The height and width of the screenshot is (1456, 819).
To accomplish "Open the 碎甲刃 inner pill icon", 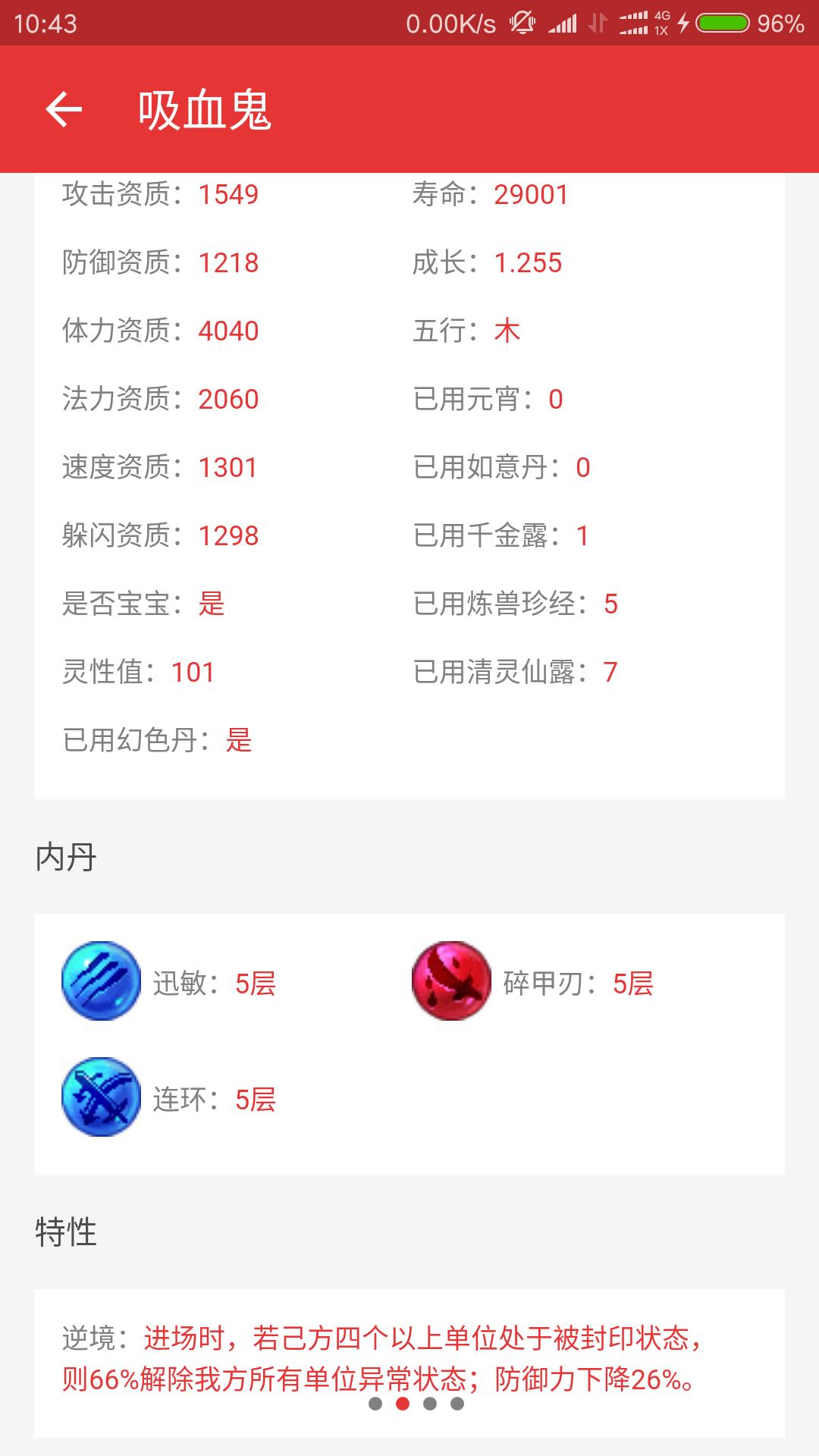I will pyautogui.click(x=451, y=981).
